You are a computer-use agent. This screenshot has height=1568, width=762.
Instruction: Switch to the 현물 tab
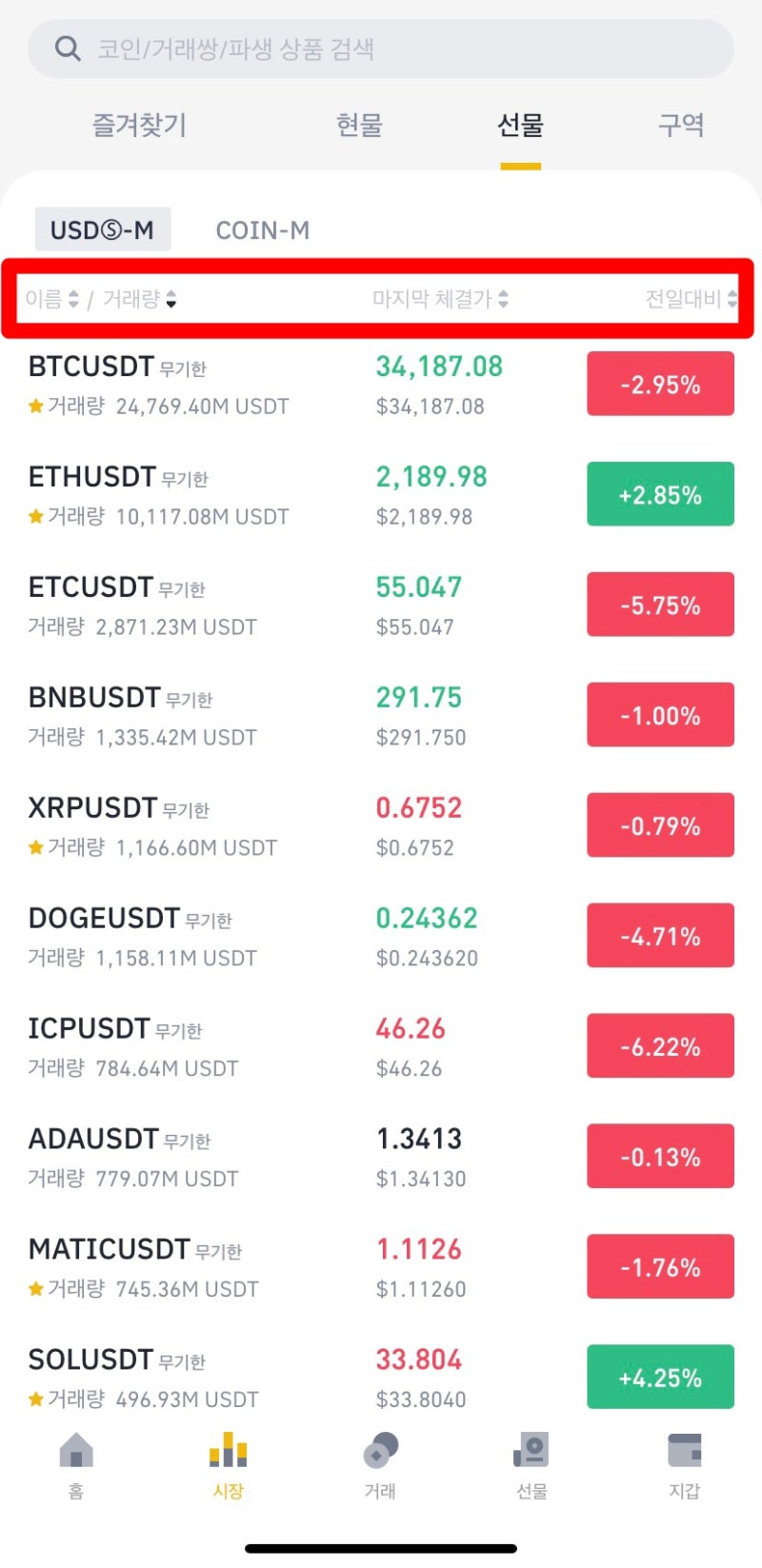point(359,125)
